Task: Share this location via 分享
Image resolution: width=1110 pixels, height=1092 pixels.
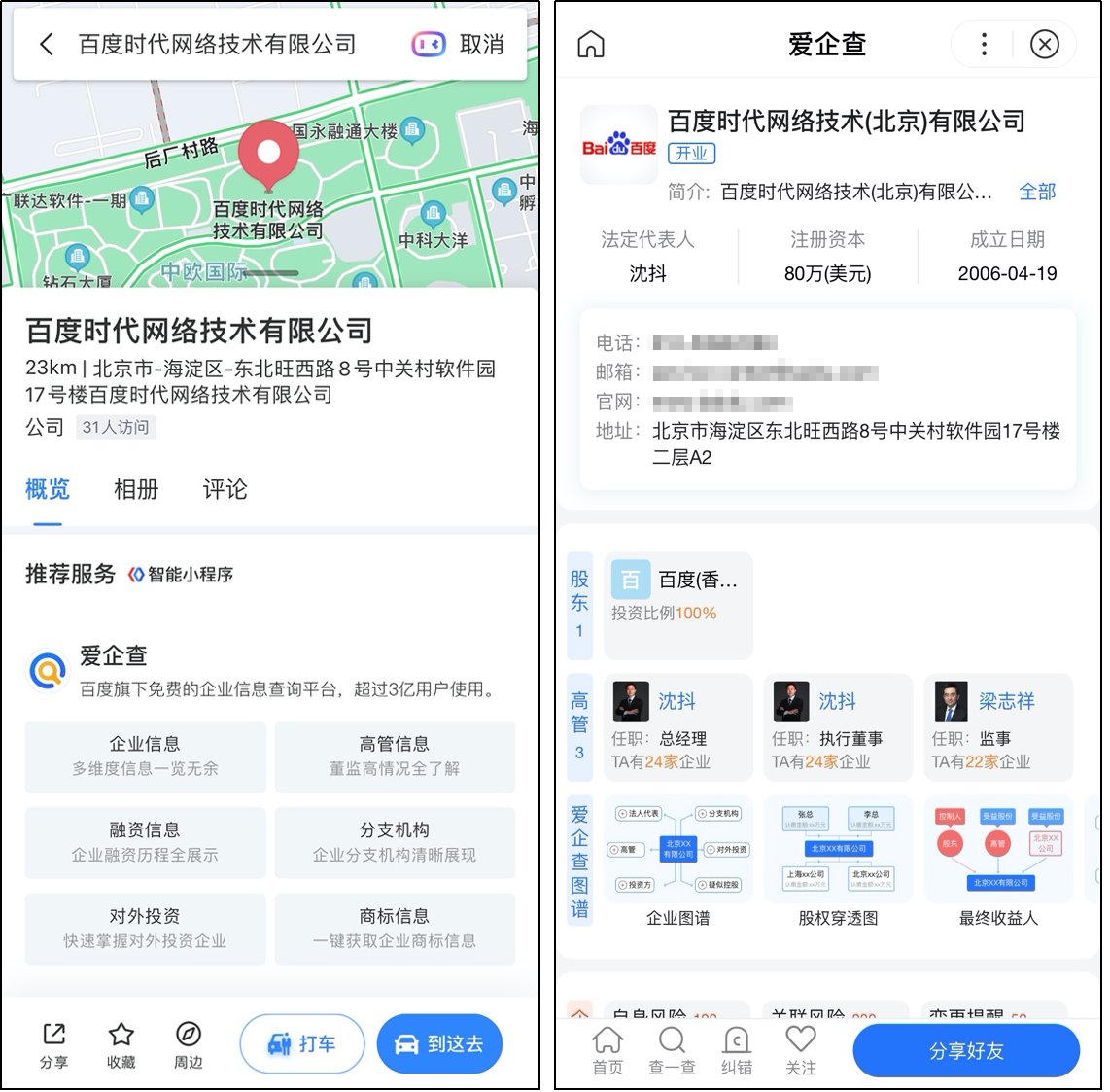Action: click(54, 1044)
